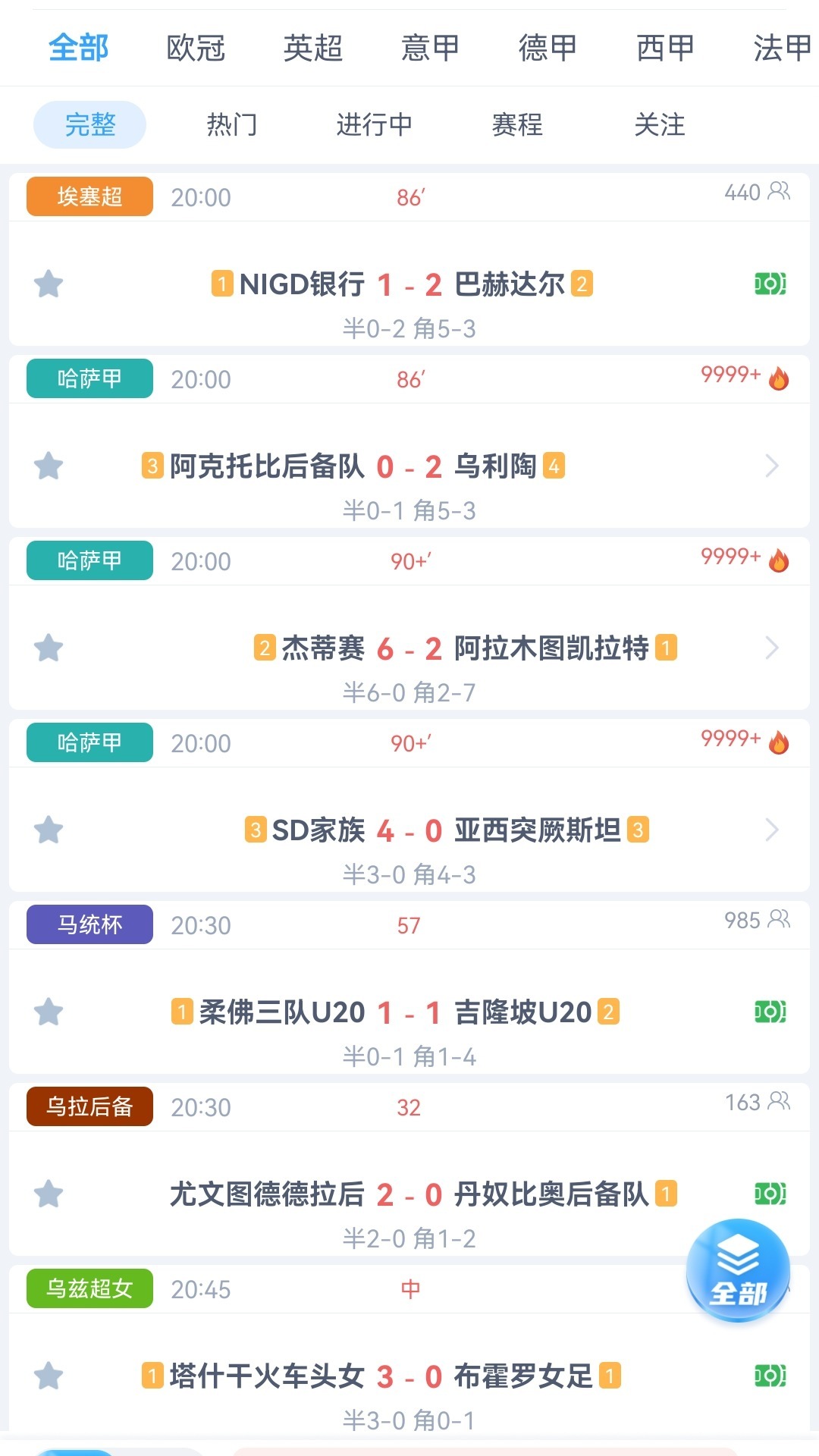Show 热门 matches filter
This screenshot has width=819, height=1456.
click(x=232, y=124)
